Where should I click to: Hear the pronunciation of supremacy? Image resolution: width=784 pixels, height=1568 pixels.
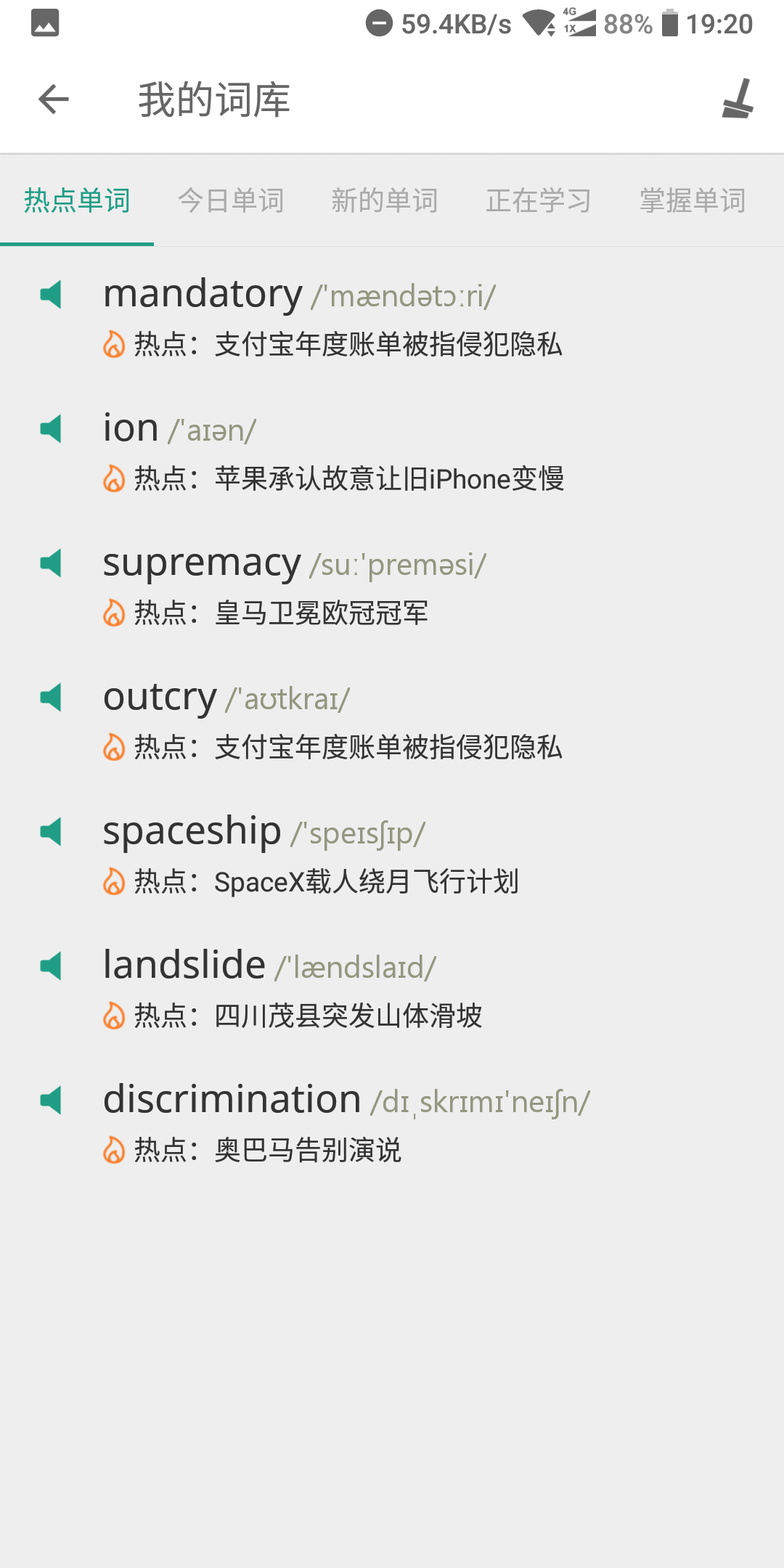[51, 563]
